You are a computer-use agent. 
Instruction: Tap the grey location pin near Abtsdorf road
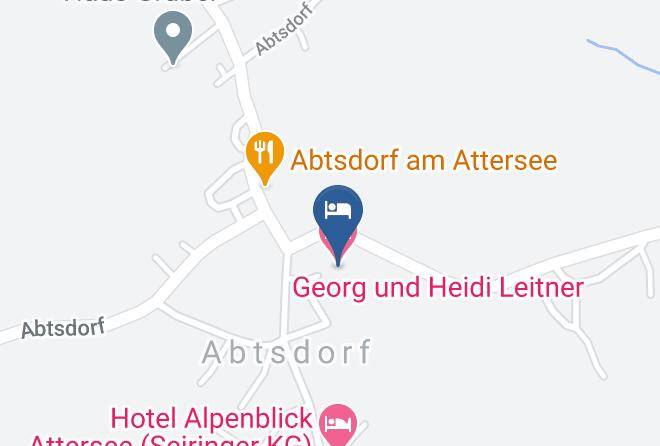click(174, 35)
